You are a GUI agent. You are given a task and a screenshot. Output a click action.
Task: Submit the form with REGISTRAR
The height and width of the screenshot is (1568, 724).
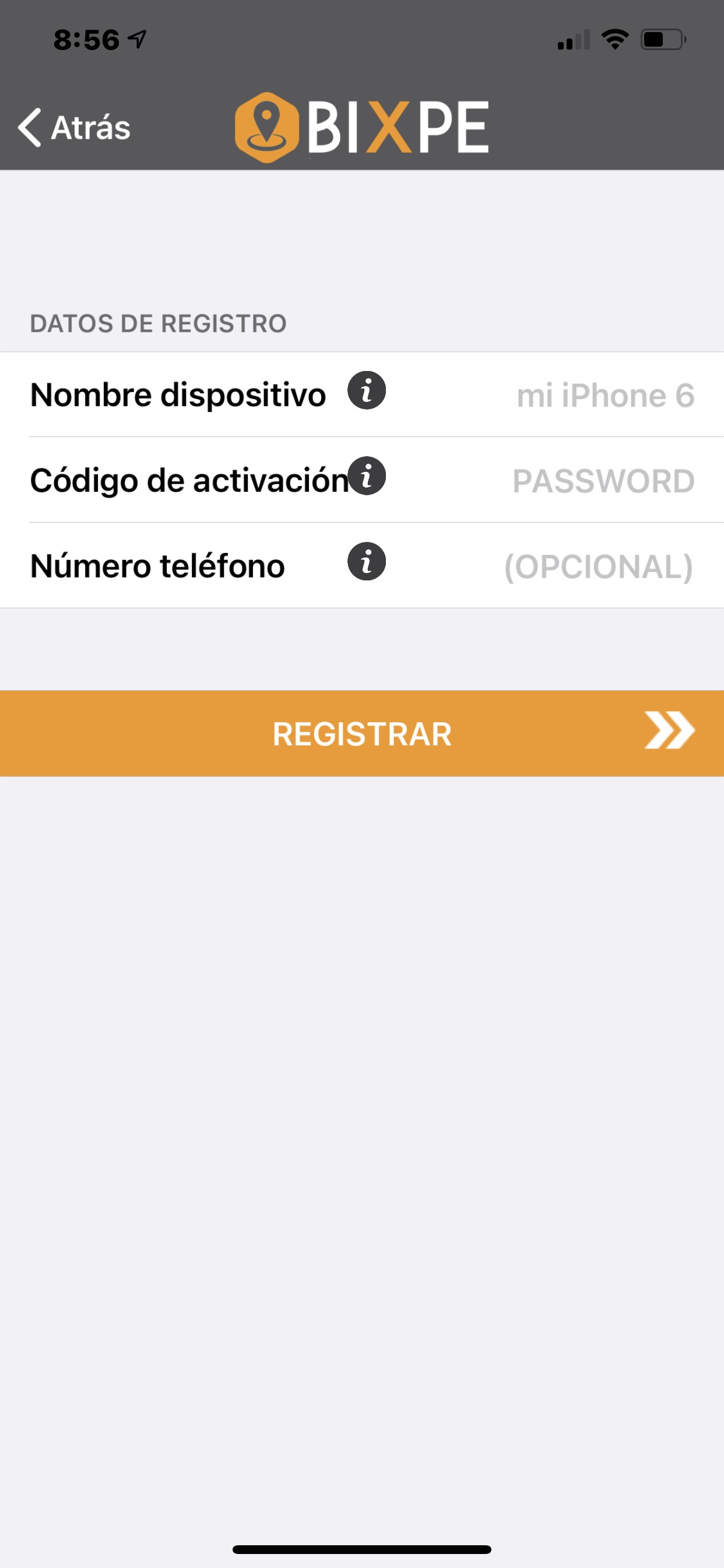coord(362,733)
